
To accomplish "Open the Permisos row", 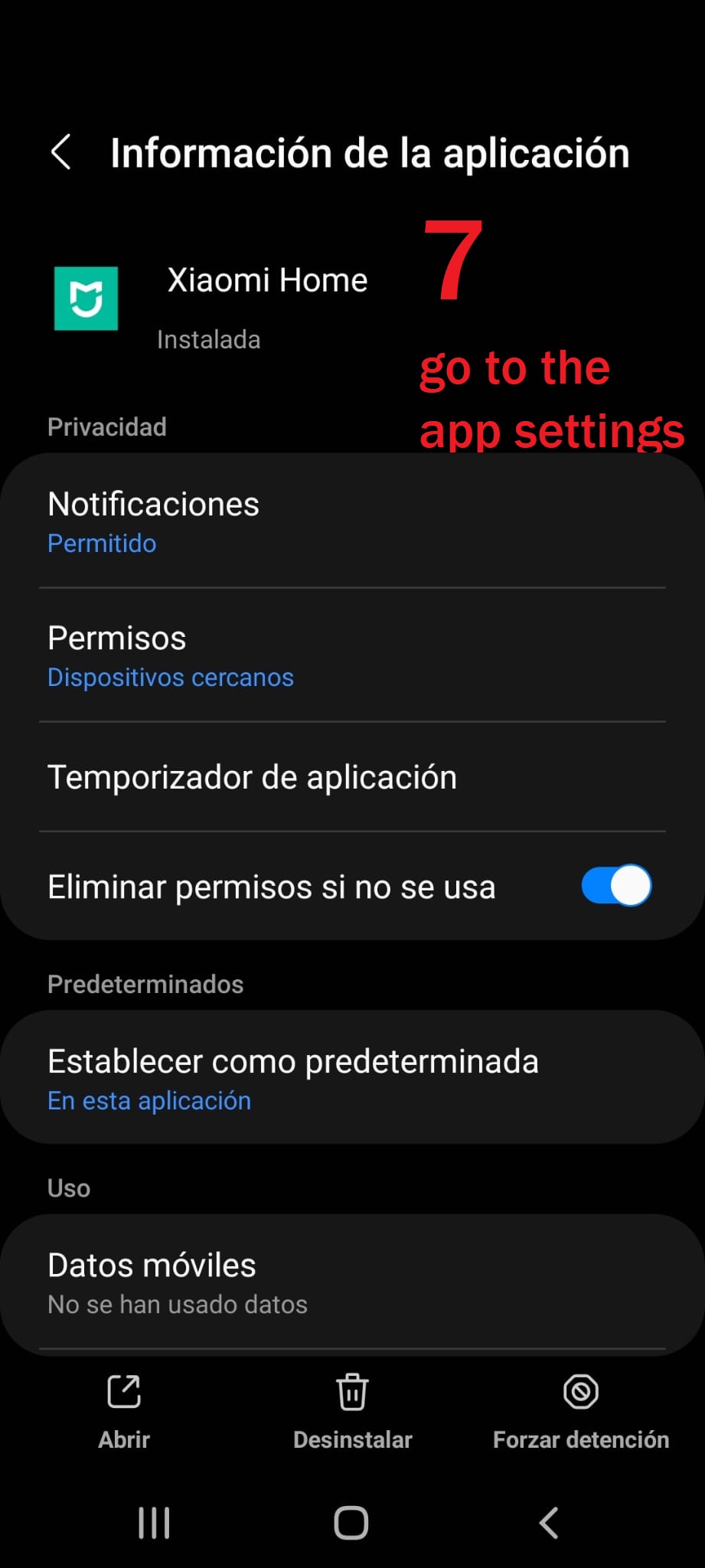I will (352, 655).
